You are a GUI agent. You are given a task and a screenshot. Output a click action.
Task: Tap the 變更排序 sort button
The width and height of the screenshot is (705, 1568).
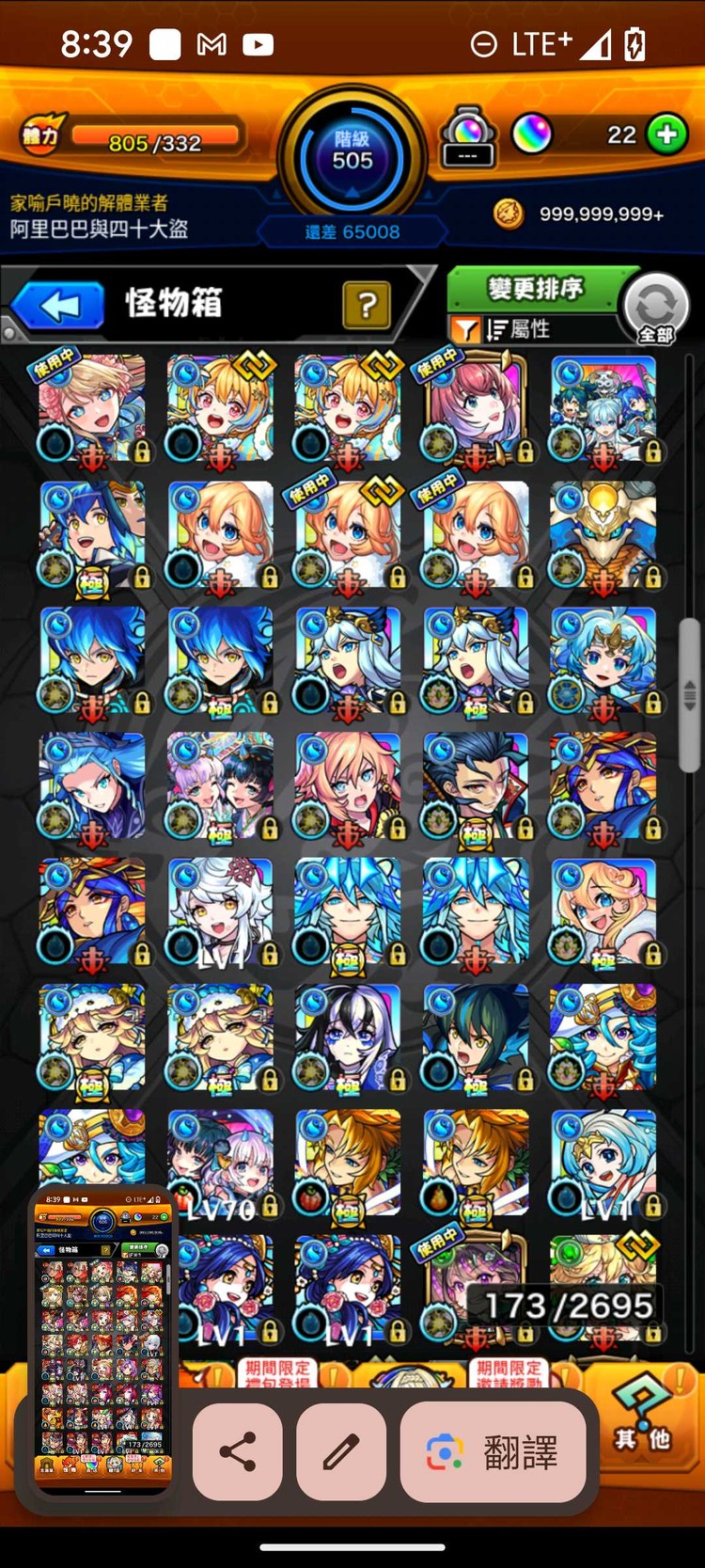click(x=535, y=288)
